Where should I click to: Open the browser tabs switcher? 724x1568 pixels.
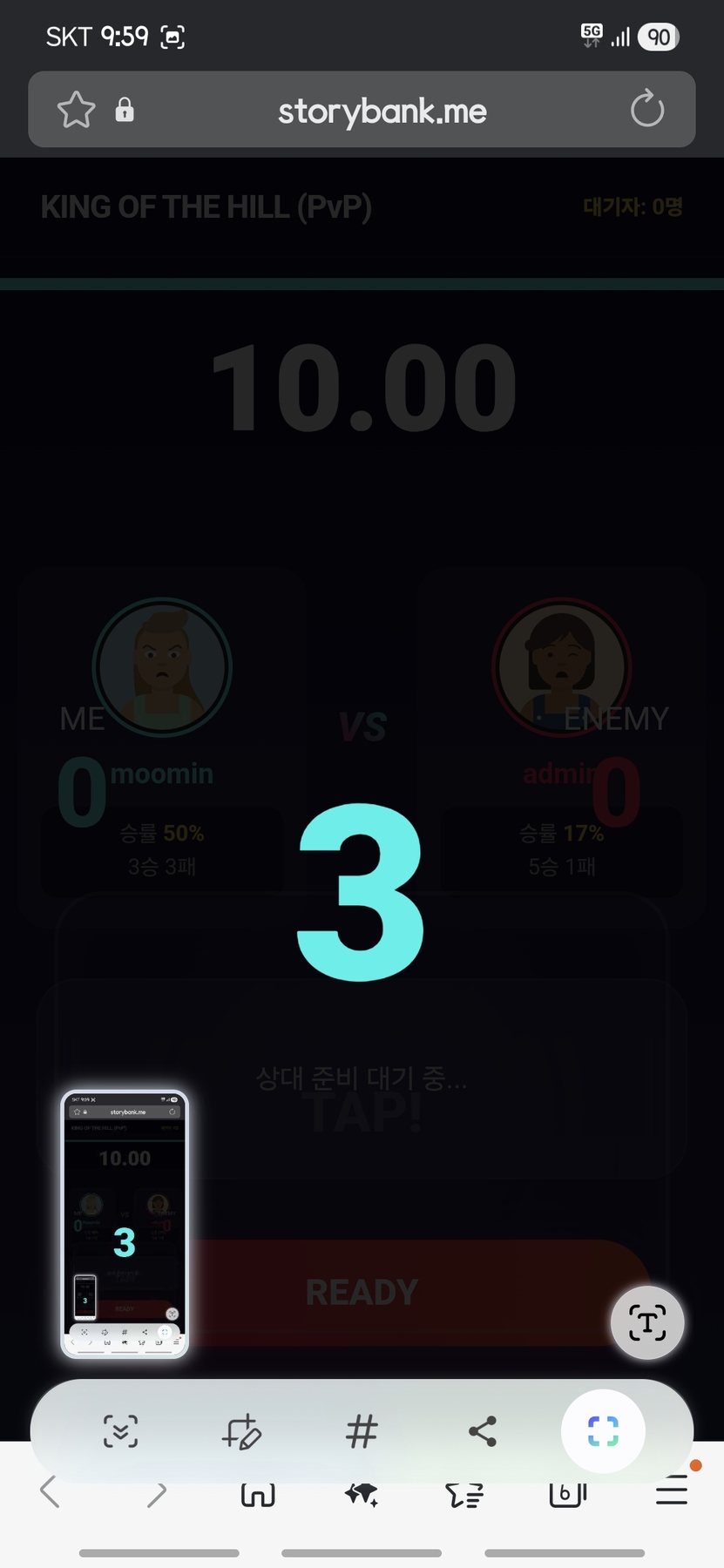click(567, 1494)
